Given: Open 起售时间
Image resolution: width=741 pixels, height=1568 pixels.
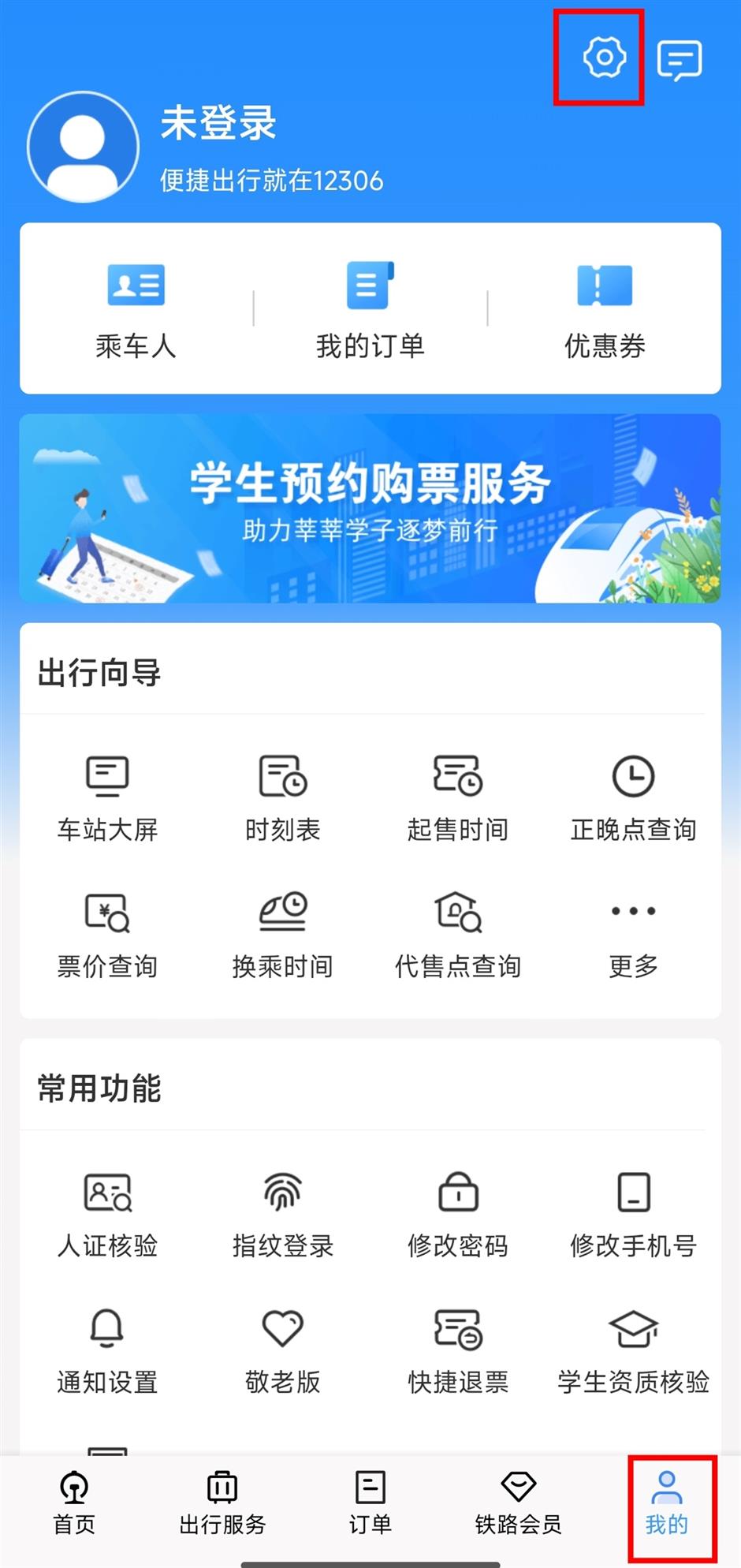Looking at the screenshot, I should coord(457,798).
